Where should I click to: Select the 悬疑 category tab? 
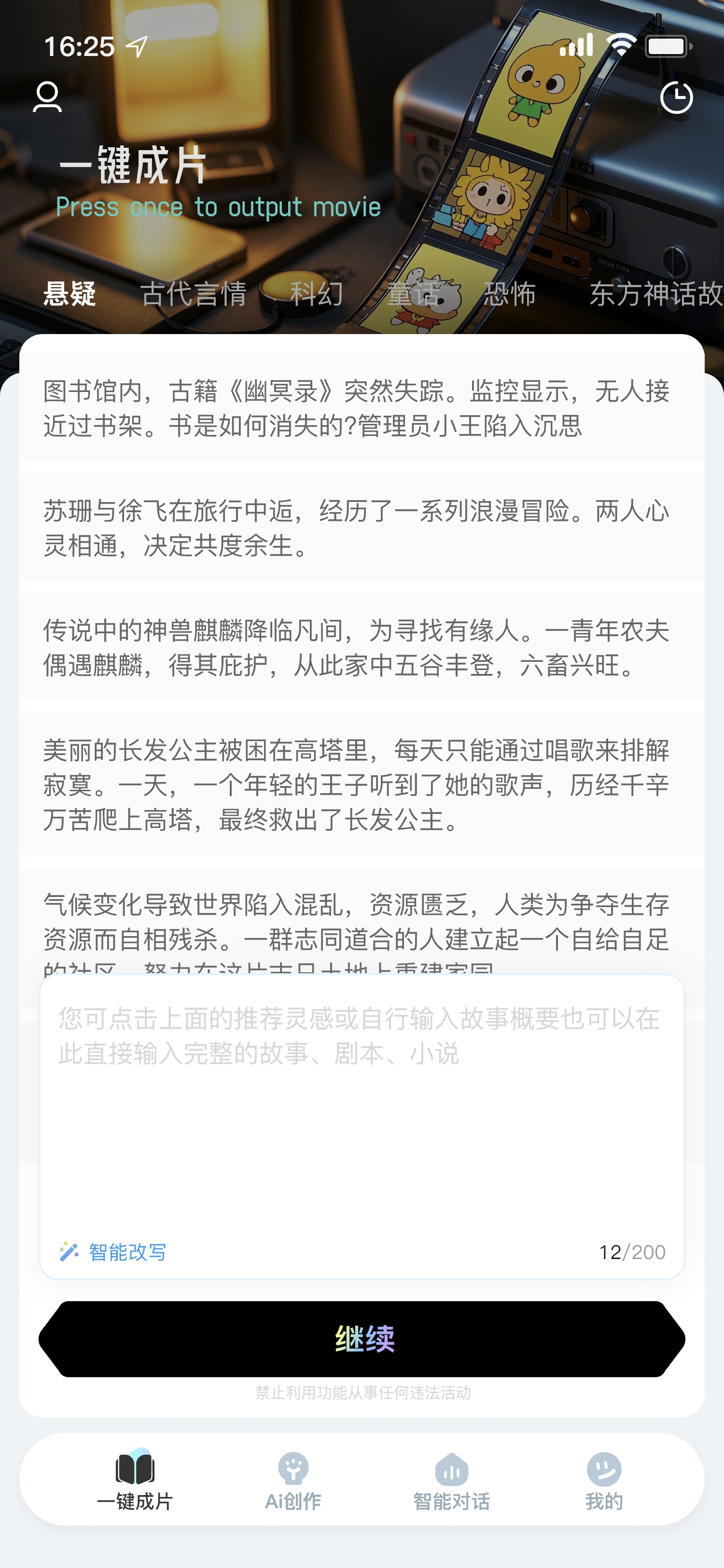(x=70, y=294)
